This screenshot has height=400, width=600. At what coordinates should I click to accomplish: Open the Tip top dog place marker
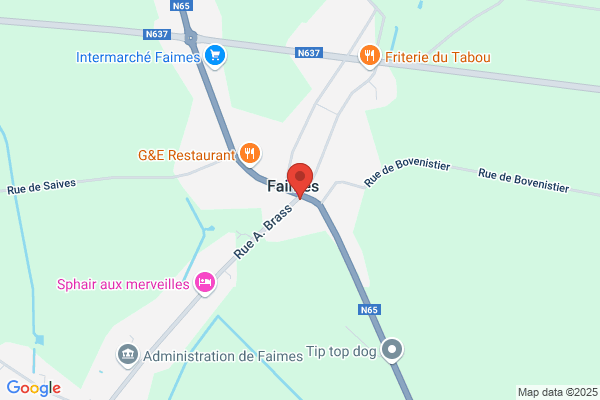pos(392,350)
